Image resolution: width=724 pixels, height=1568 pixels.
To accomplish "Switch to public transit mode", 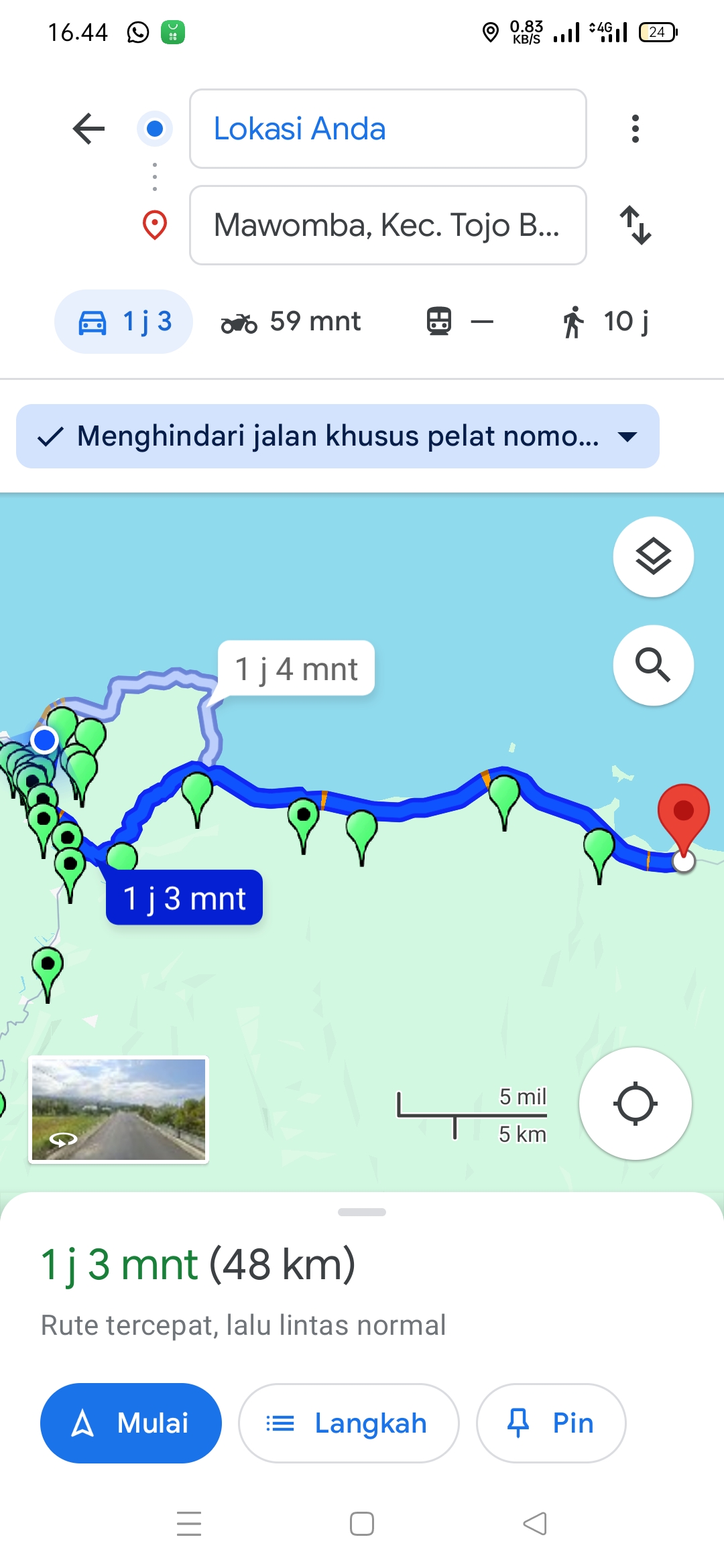I will pos(460,322).
